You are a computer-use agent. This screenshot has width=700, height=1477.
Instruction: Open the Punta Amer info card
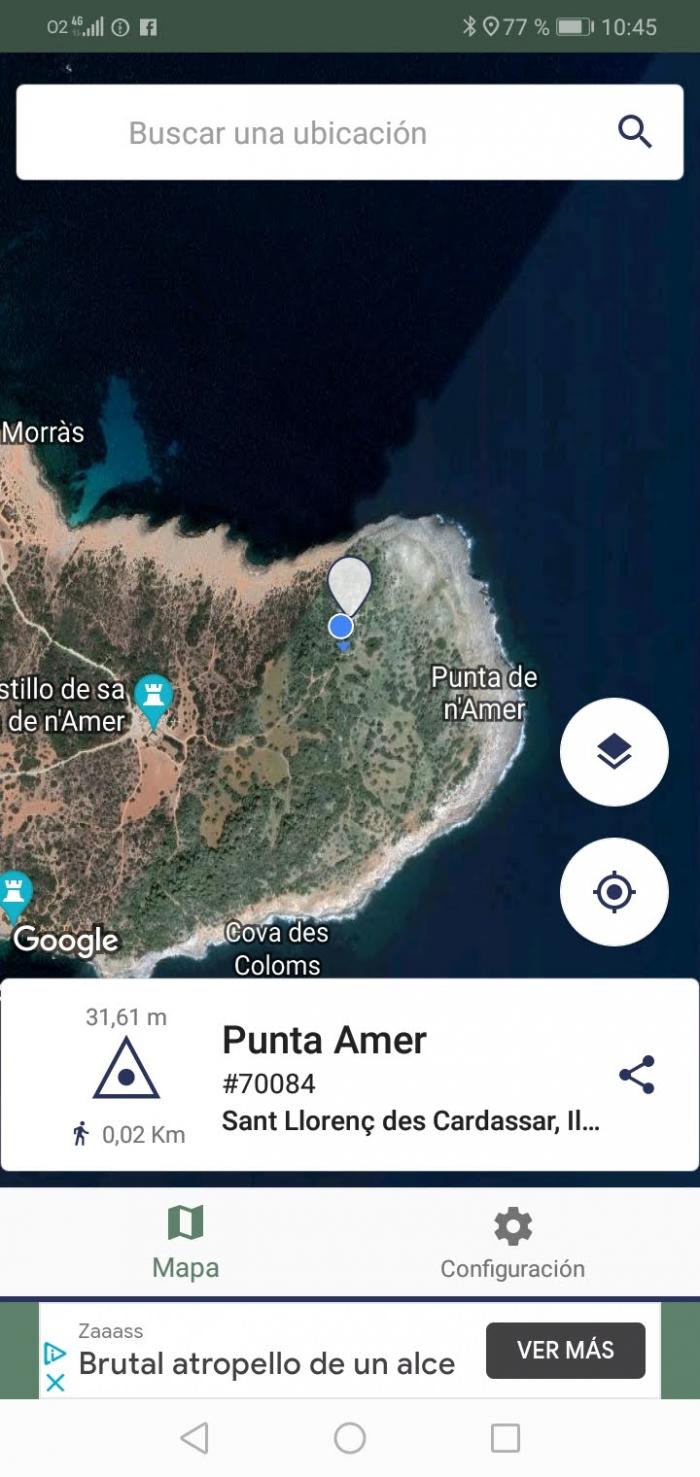point(349,1075)
